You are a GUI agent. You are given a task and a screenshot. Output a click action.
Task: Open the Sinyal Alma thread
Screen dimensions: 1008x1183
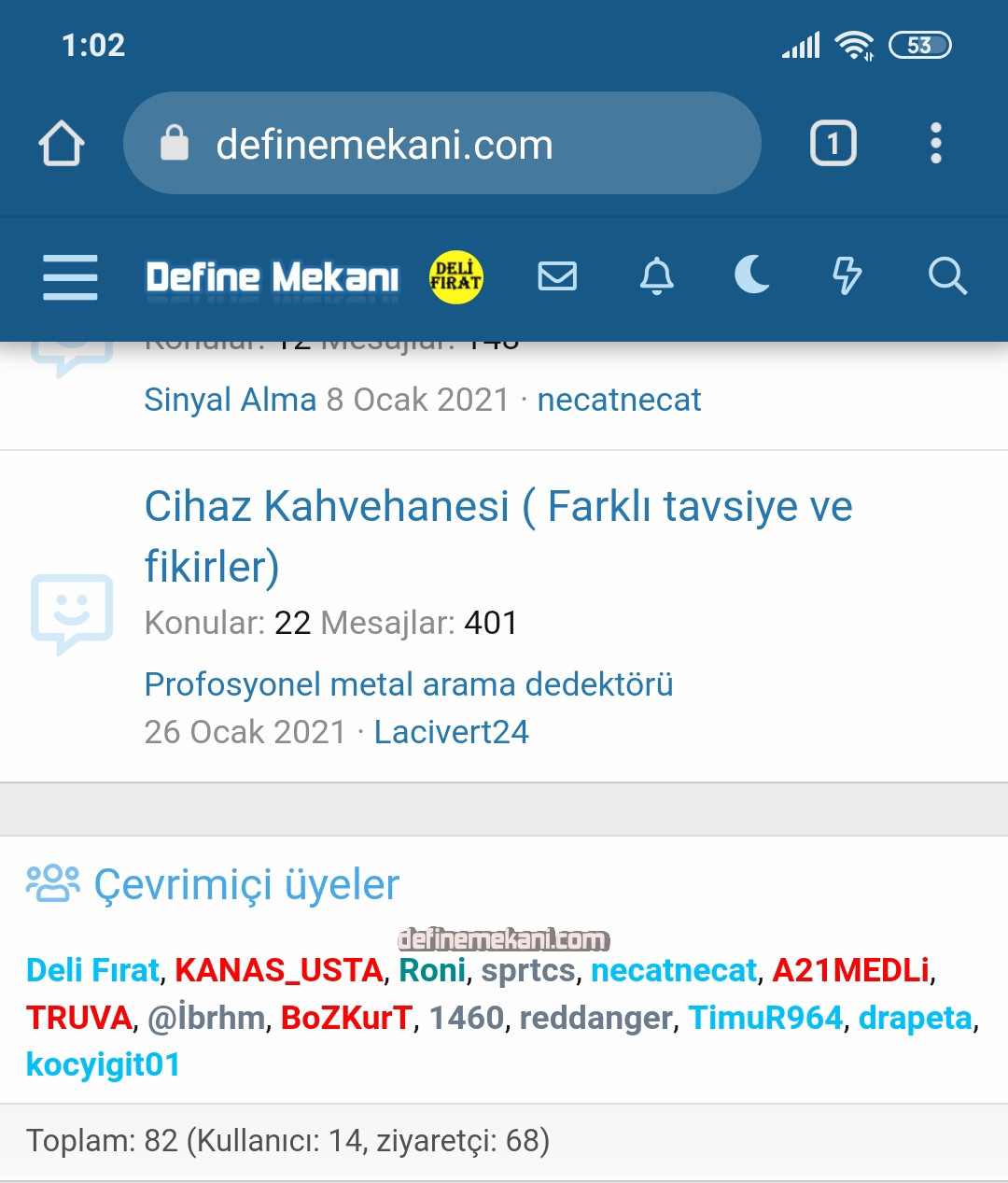230,400
